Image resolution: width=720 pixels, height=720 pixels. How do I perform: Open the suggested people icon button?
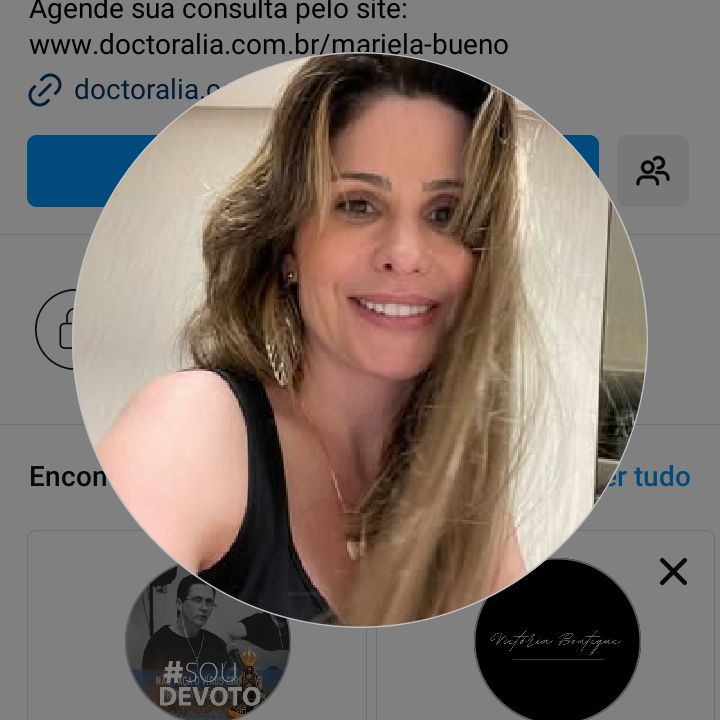[x=653, y=171]
